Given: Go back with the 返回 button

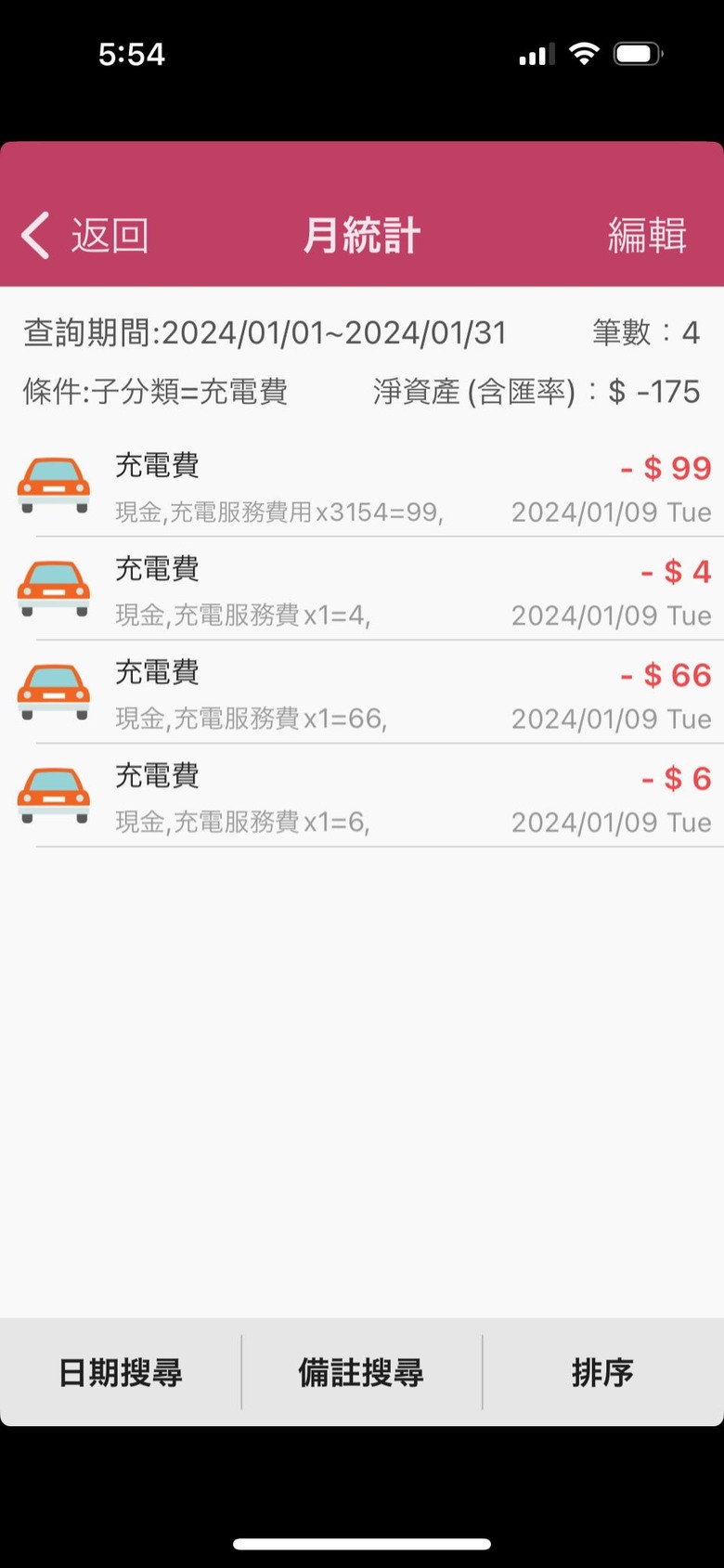Looking at the screenshot, I should [x=86, y=236].
